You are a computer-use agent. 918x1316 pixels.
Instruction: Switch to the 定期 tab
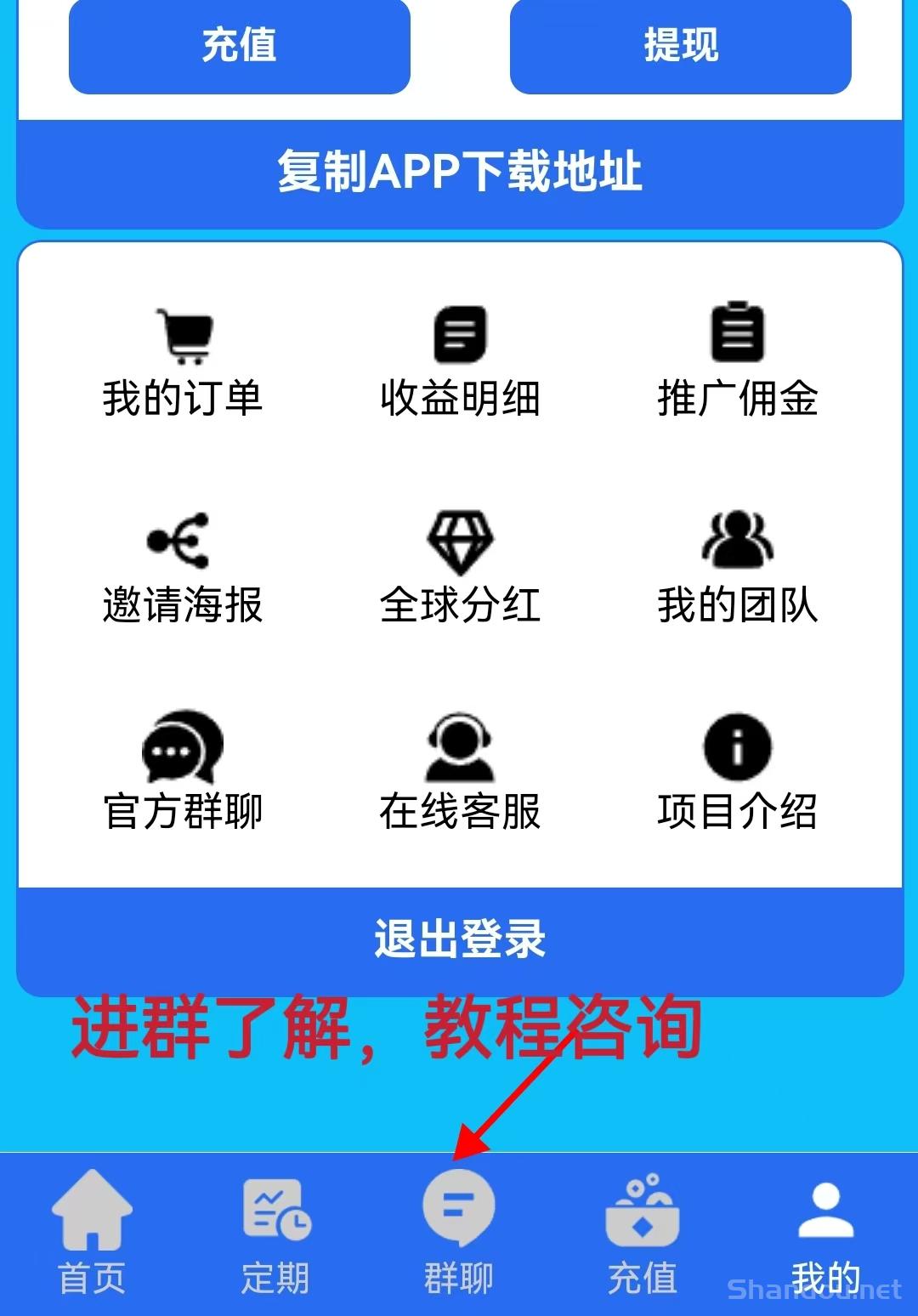tap(275, 1233)
